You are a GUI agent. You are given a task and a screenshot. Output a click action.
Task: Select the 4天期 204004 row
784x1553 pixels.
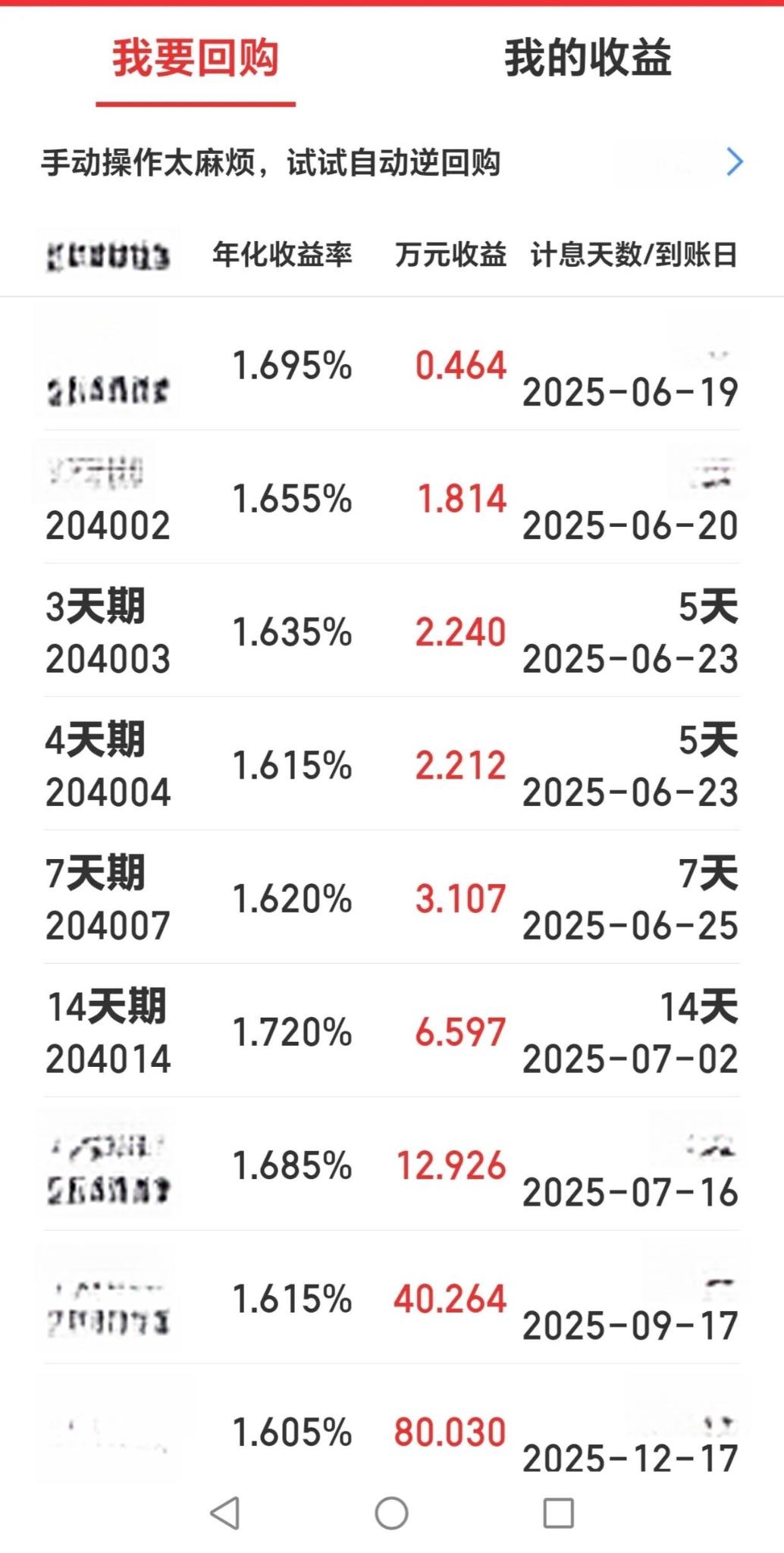click(x=392, y=764)
